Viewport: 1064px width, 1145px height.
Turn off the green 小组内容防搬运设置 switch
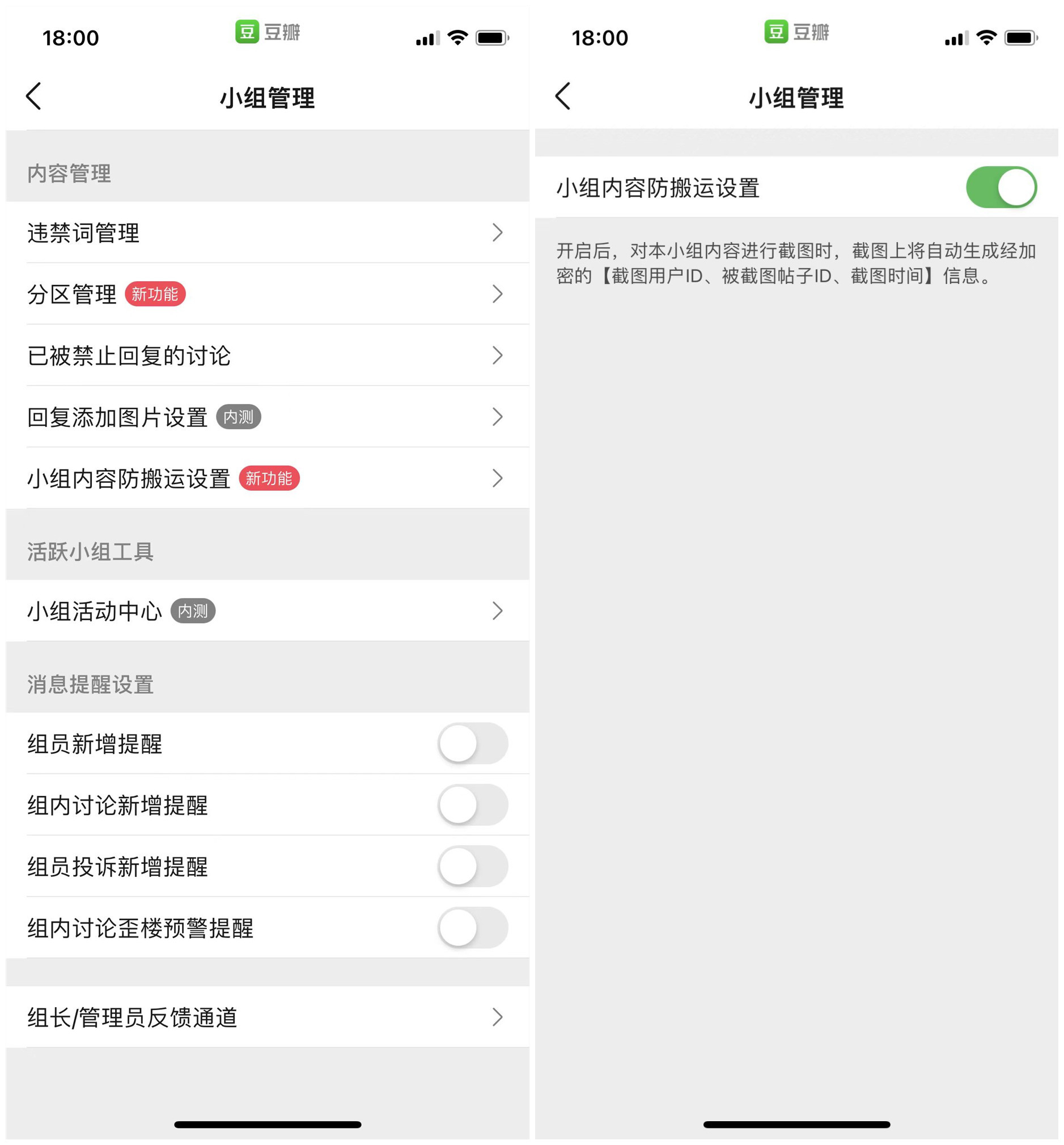pos(1001,188)
